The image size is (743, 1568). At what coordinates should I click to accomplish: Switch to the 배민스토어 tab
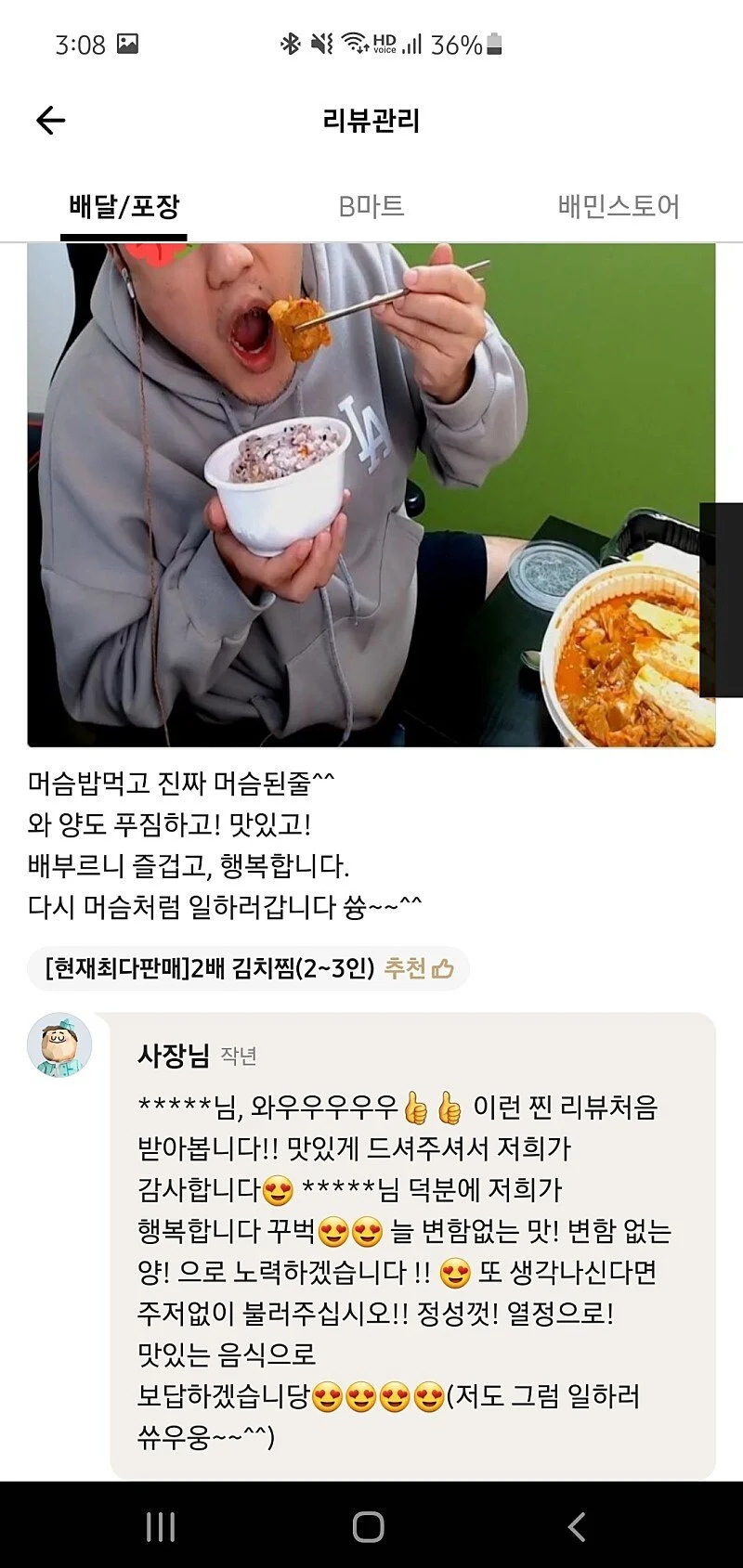(x=619, y=206)
